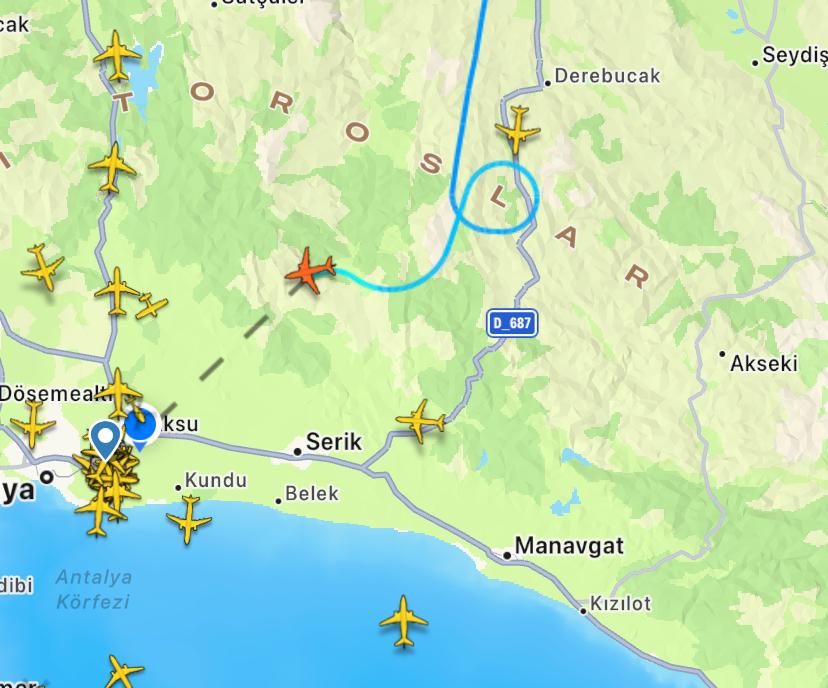Select the plane over the sea south of Manavgat
Image resolution: width=828 pixels, height=688 pixels.
pos(404,622)
